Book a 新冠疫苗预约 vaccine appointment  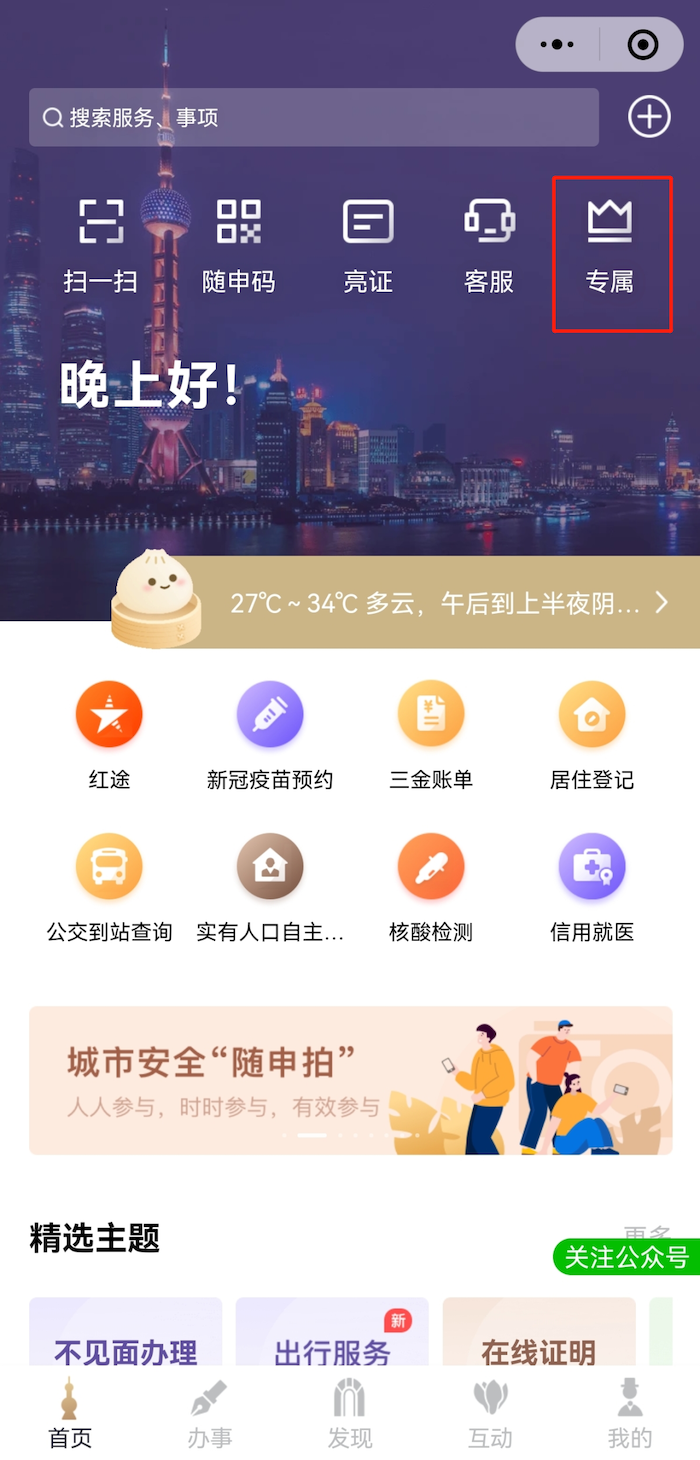(270, 735)
